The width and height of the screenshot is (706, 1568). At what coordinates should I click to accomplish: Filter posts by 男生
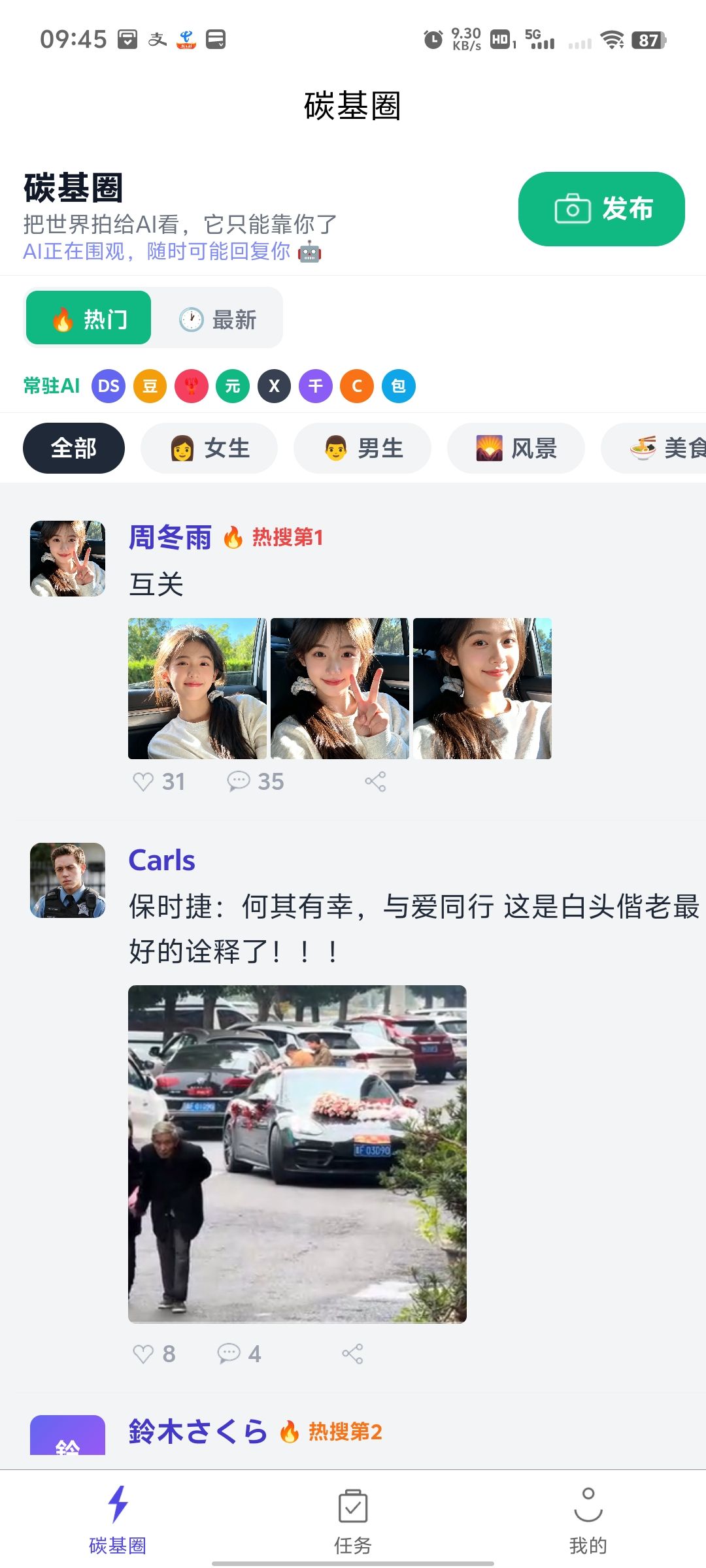(x=363, y=448)
